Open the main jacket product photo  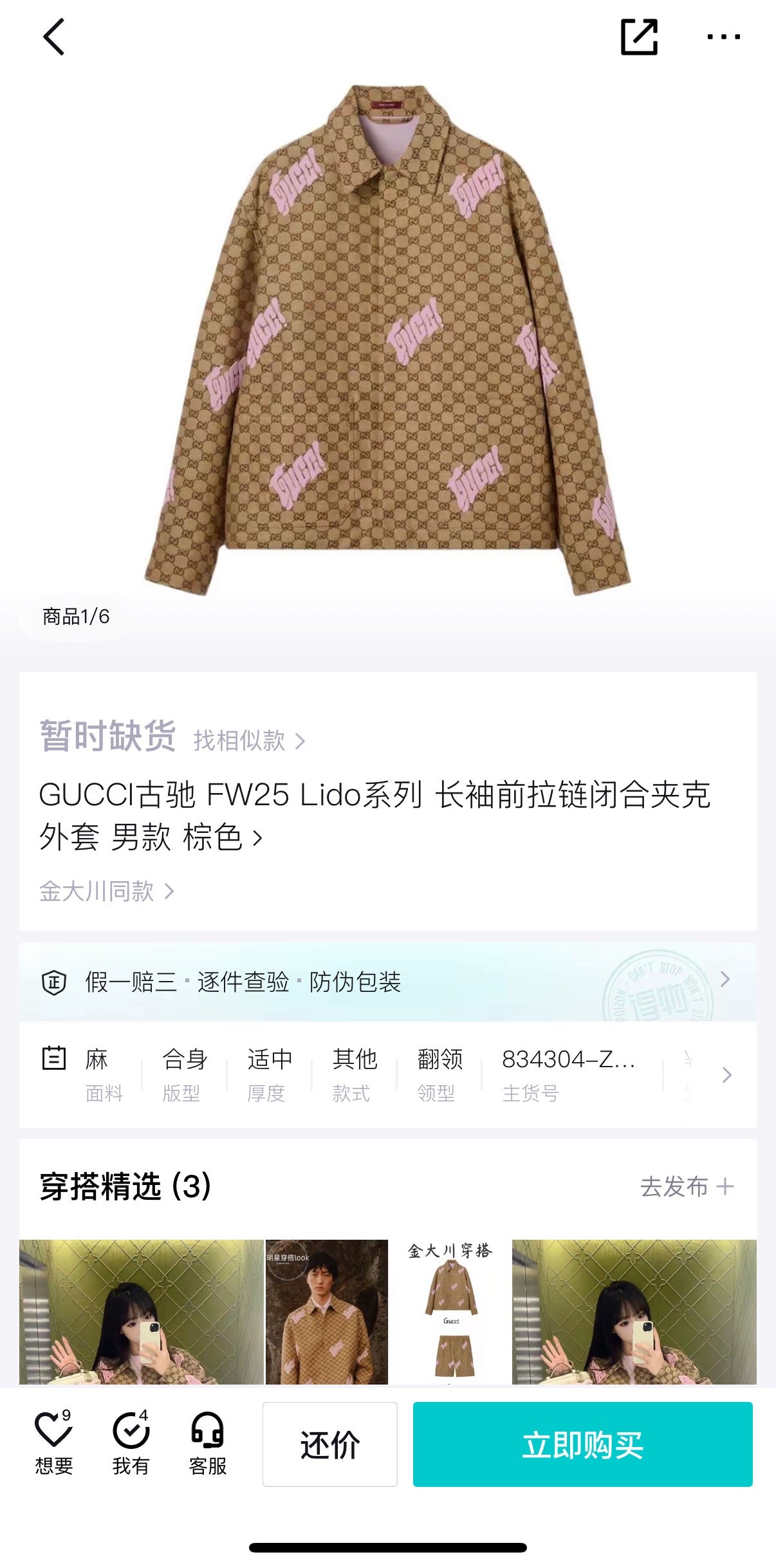(387, 341)
